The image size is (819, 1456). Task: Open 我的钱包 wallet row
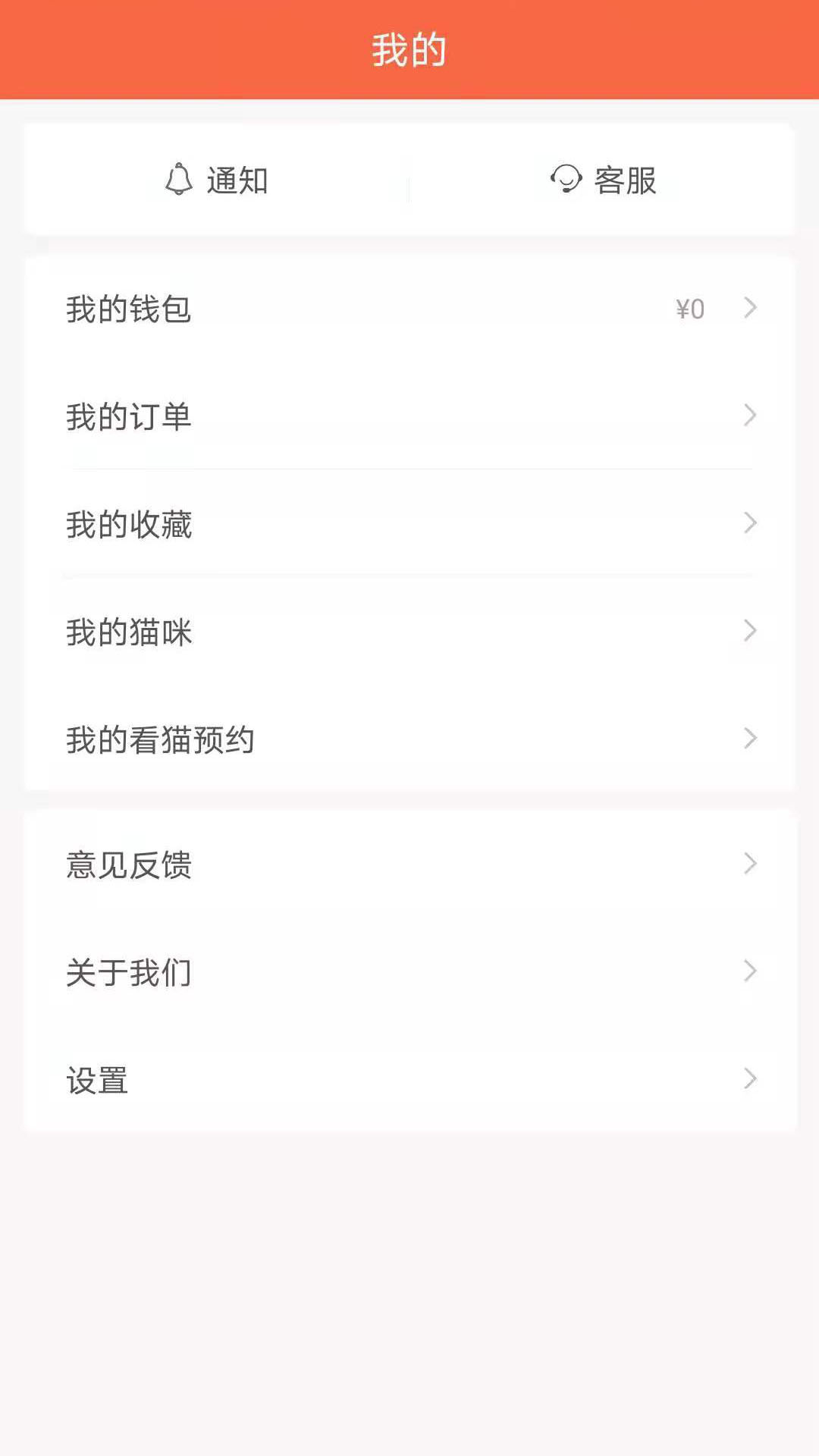[x=409, y=309]
